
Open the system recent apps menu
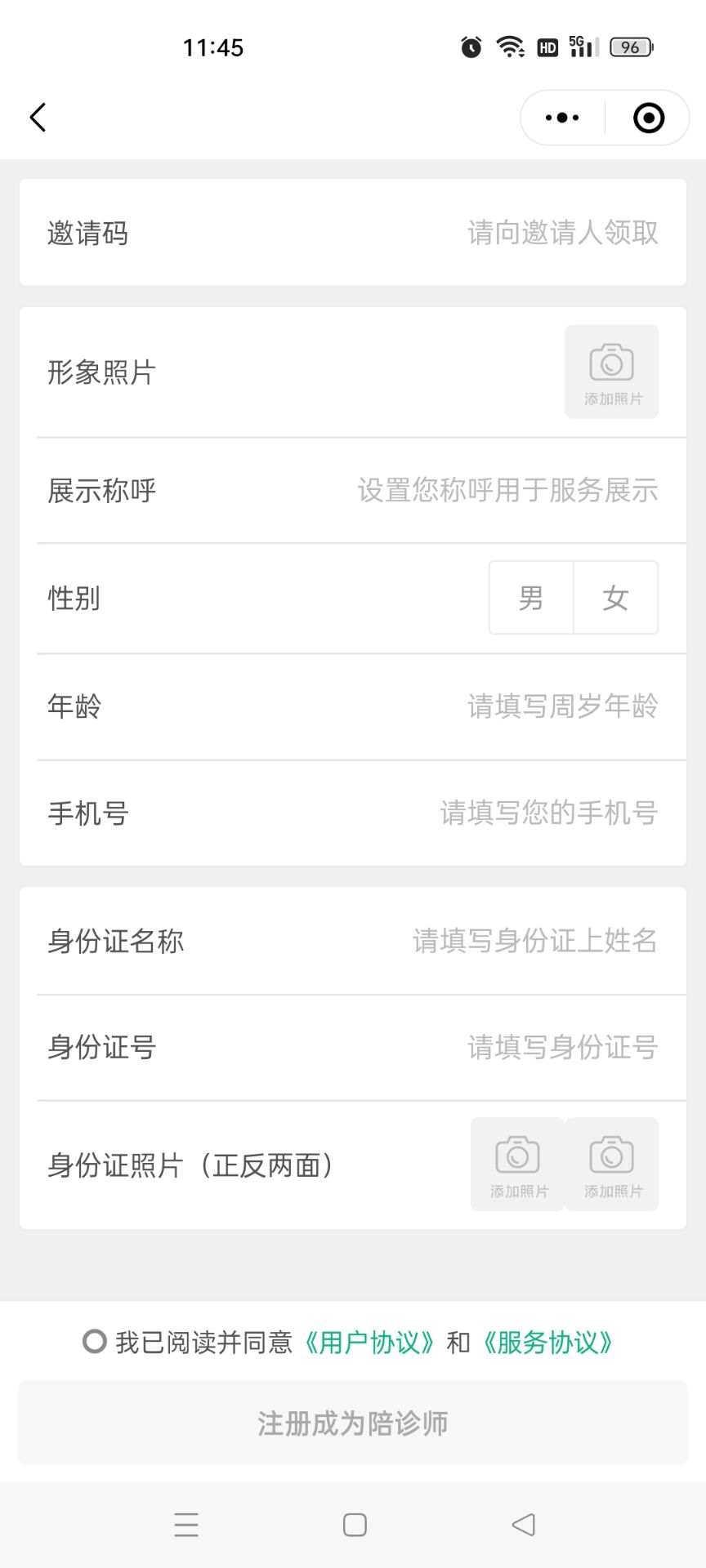[186, 1525]
